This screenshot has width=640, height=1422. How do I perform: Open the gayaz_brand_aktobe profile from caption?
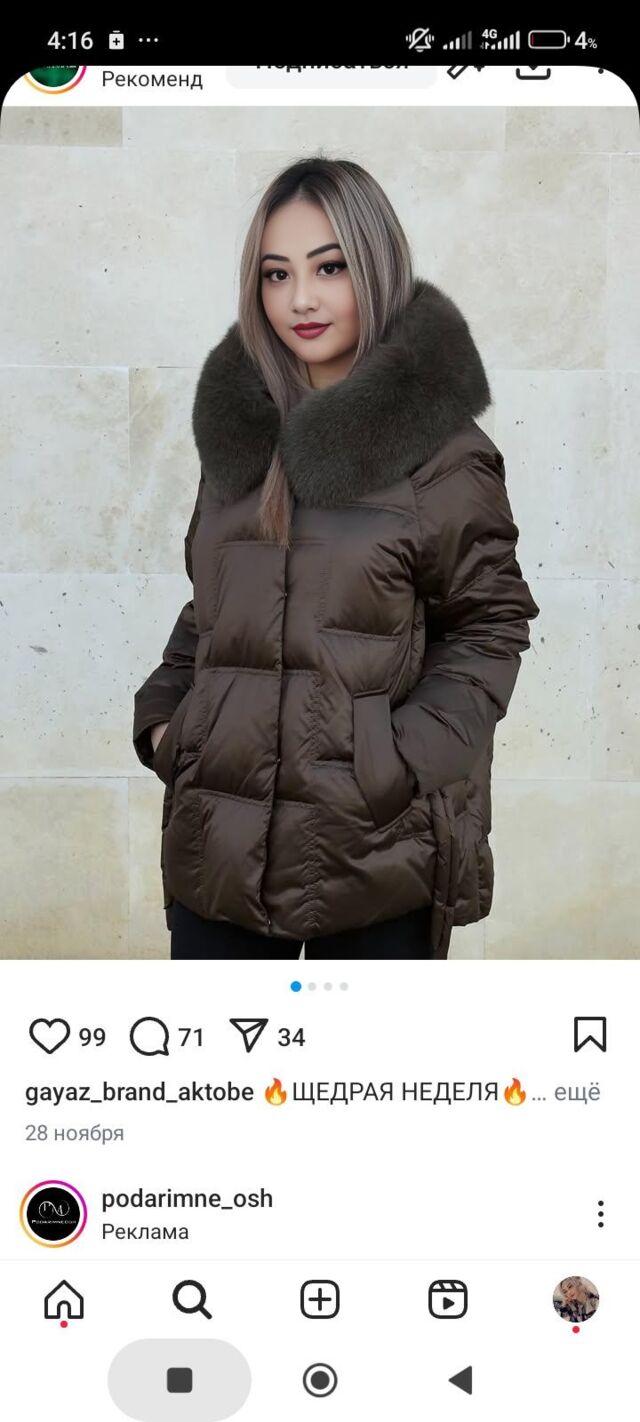tap(139, 1092)
